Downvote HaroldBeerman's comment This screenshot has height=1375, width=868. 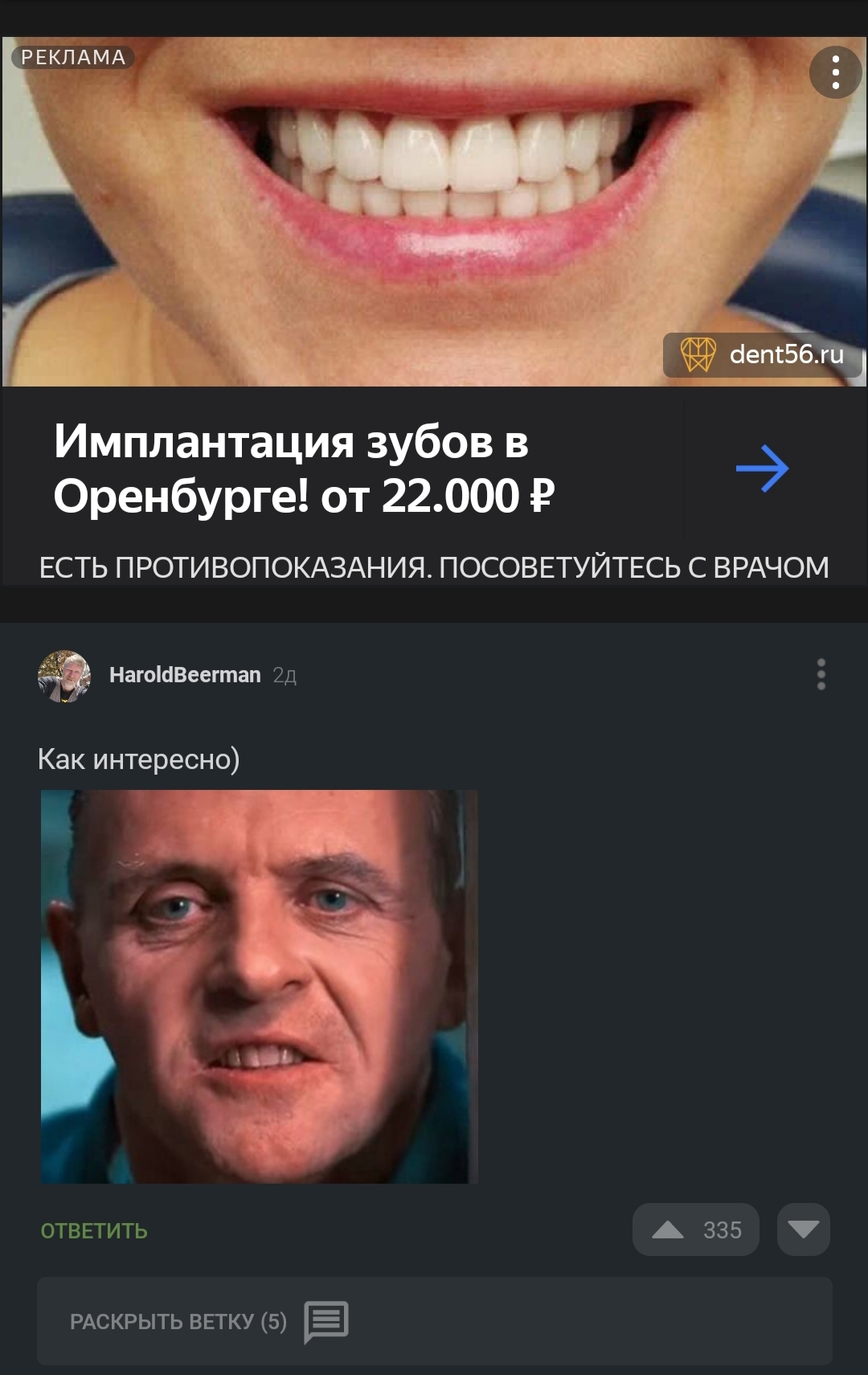(x=803, y=1230)
